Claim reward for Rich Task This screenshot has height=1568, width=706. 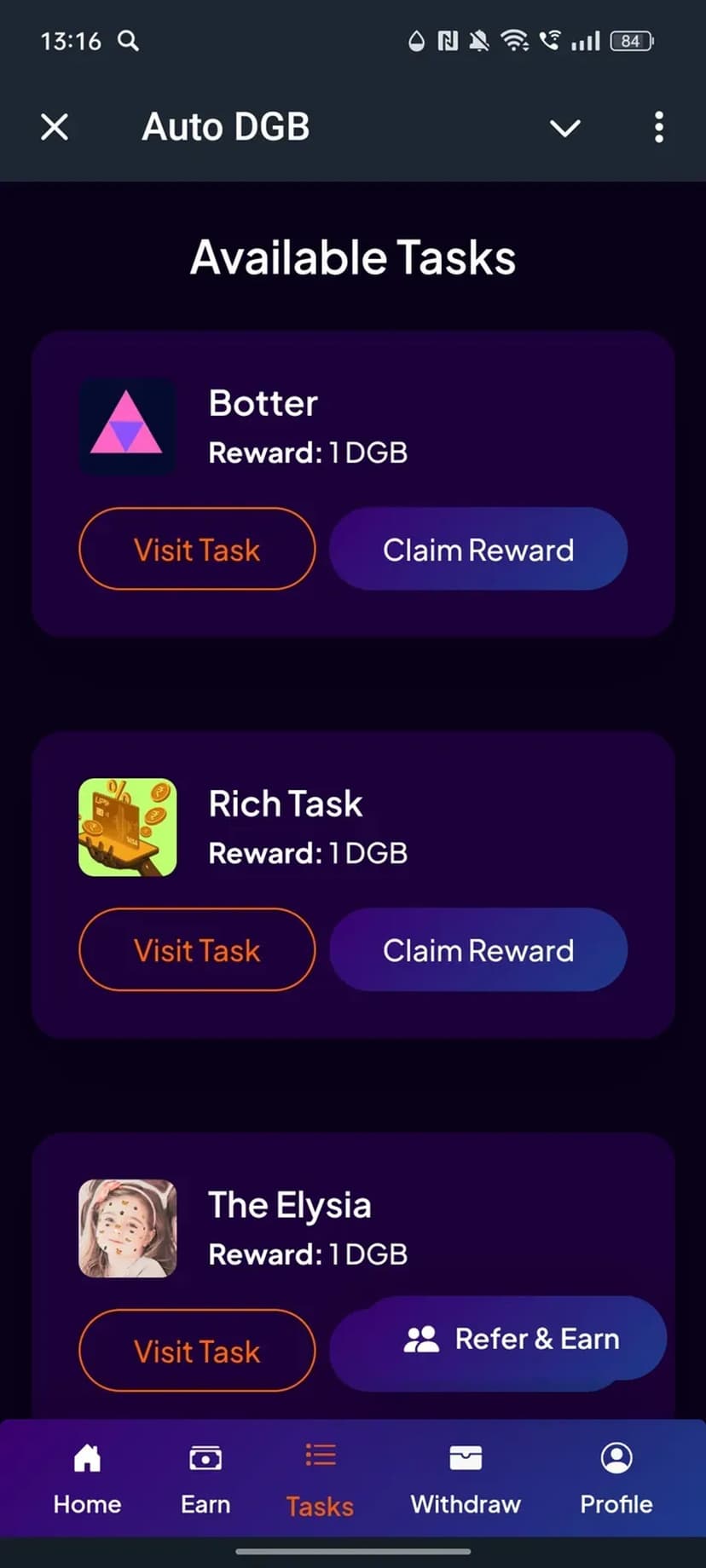coord(478,950)
